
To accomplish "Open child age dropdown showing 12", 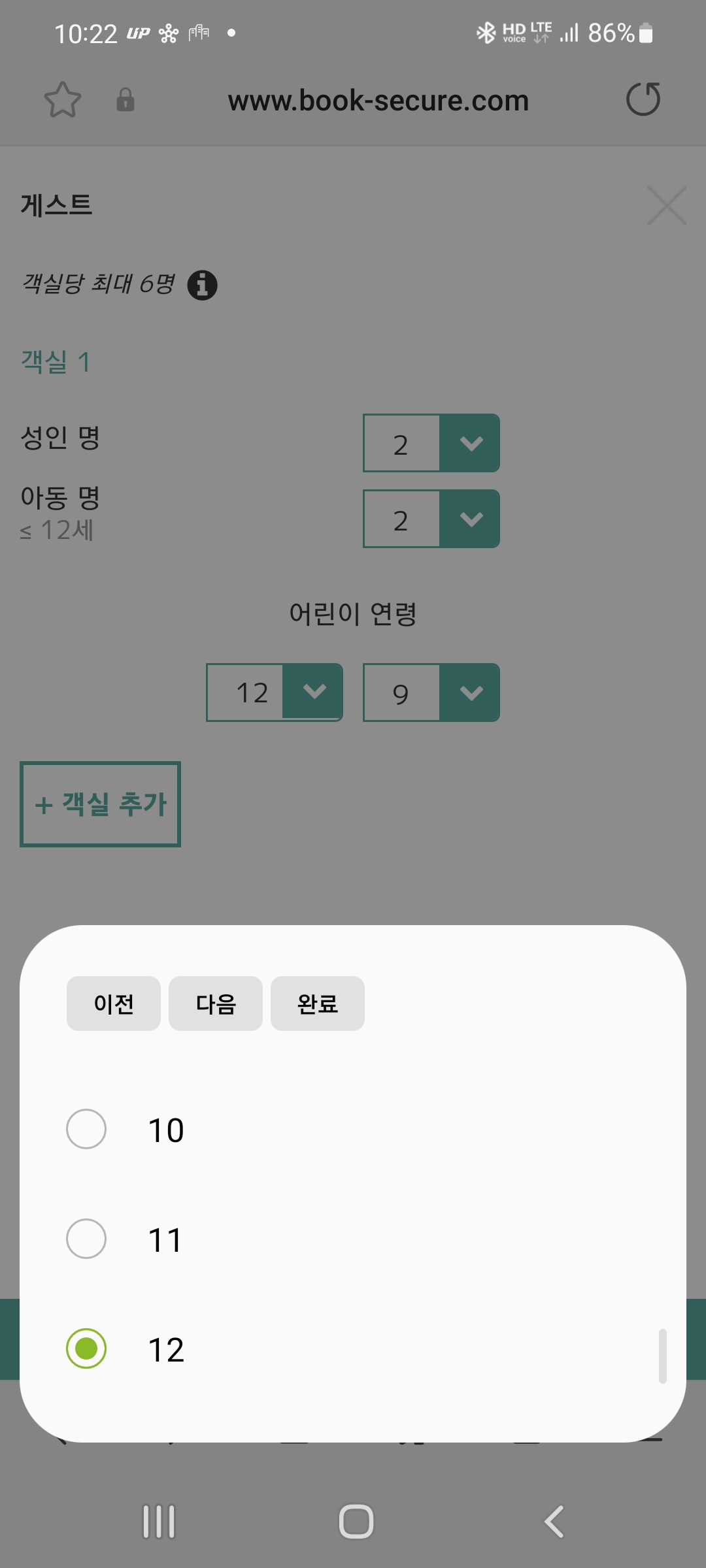I will (x=275, y=693).
